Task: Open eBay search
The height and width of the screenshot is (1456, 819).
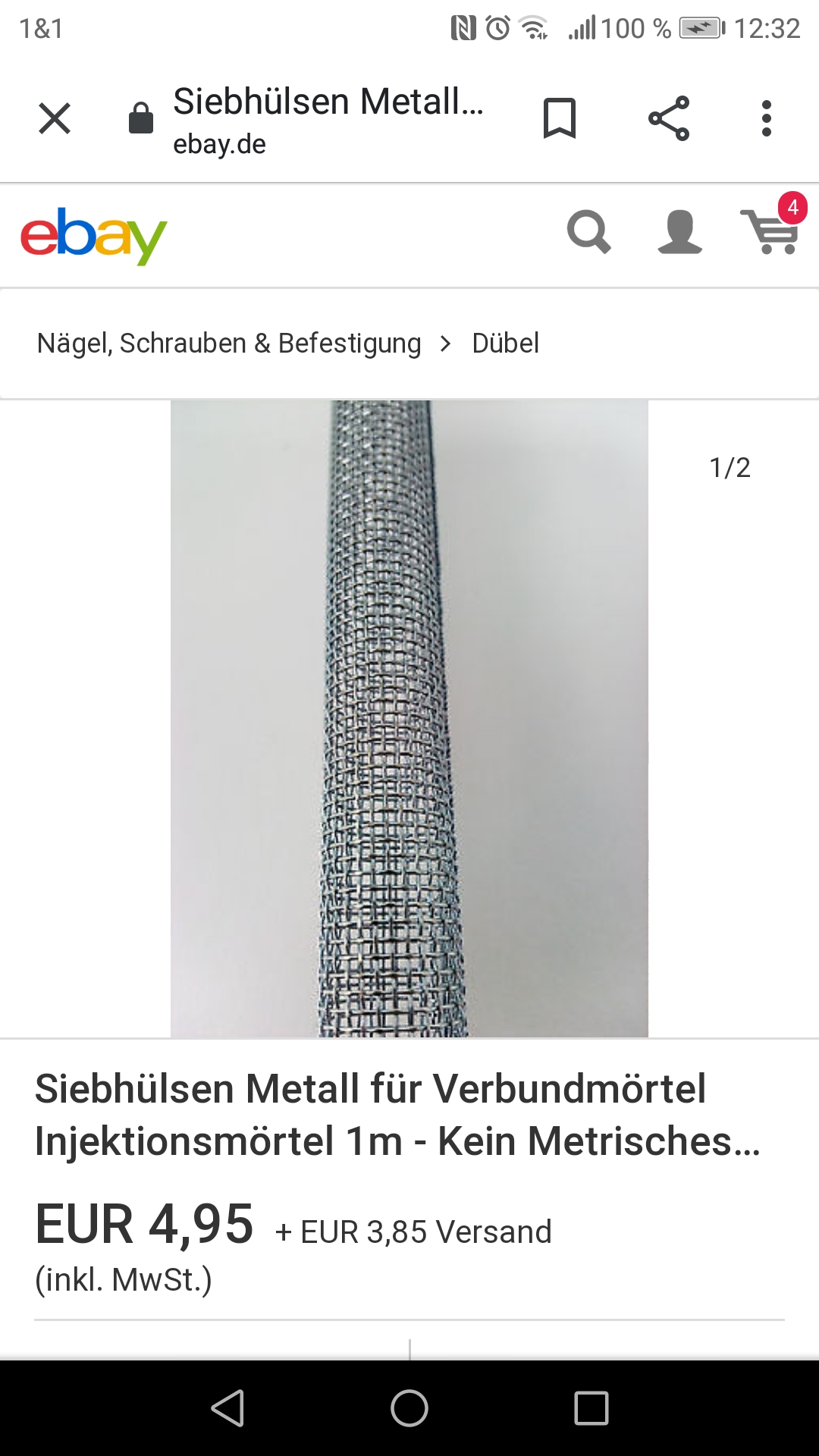Action: pos(588,232)
